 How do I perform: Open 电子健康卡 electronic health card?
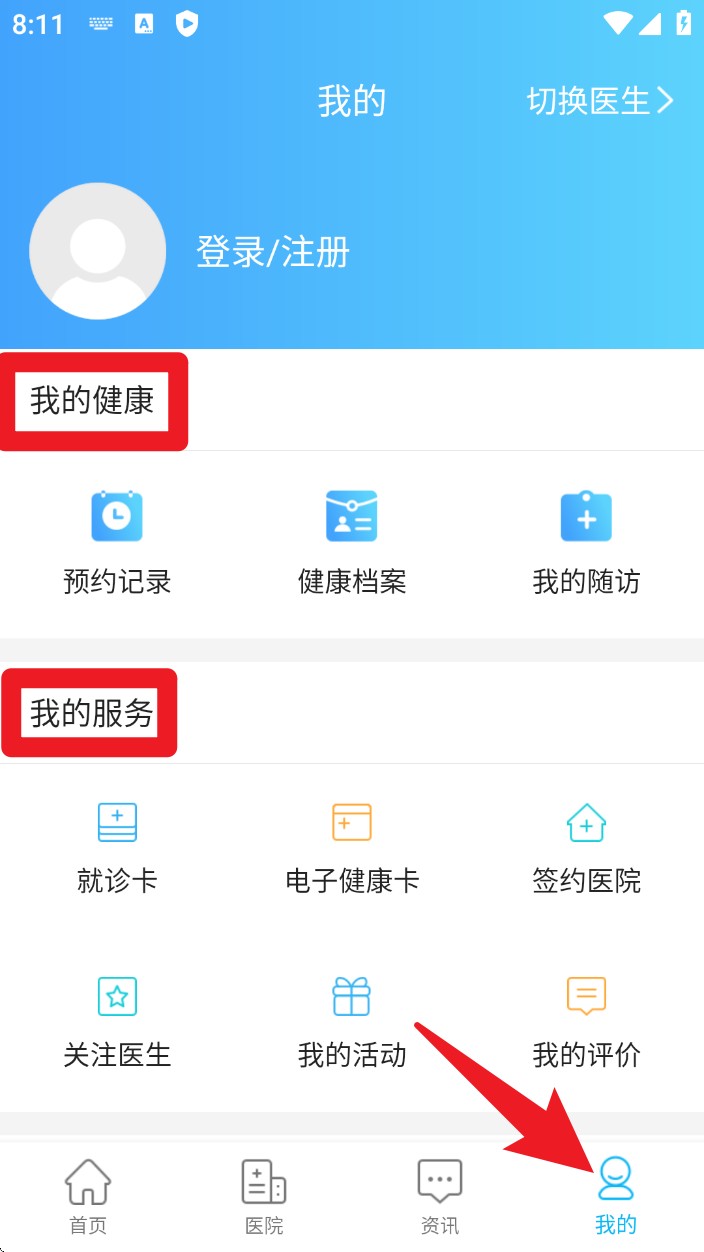click(352, 847)
